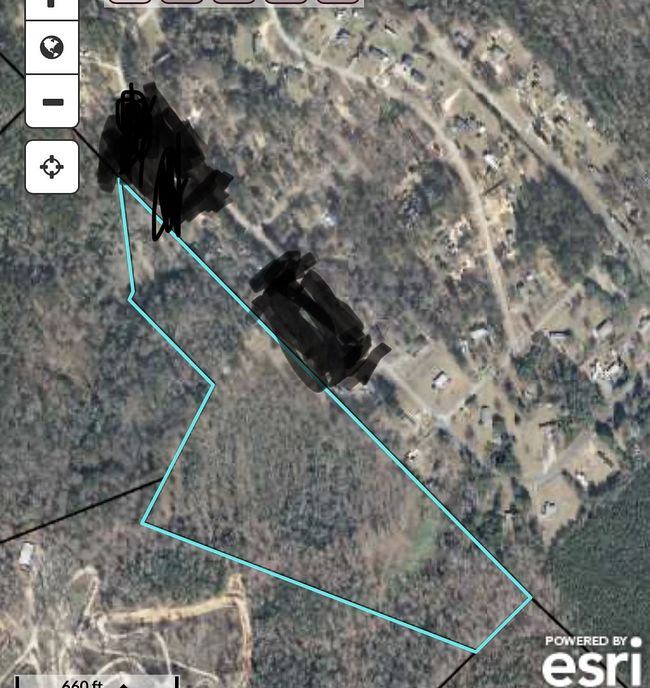Reset the map to its default extent
The height and width of the screenshot is (688, 650).
(52, 47)
